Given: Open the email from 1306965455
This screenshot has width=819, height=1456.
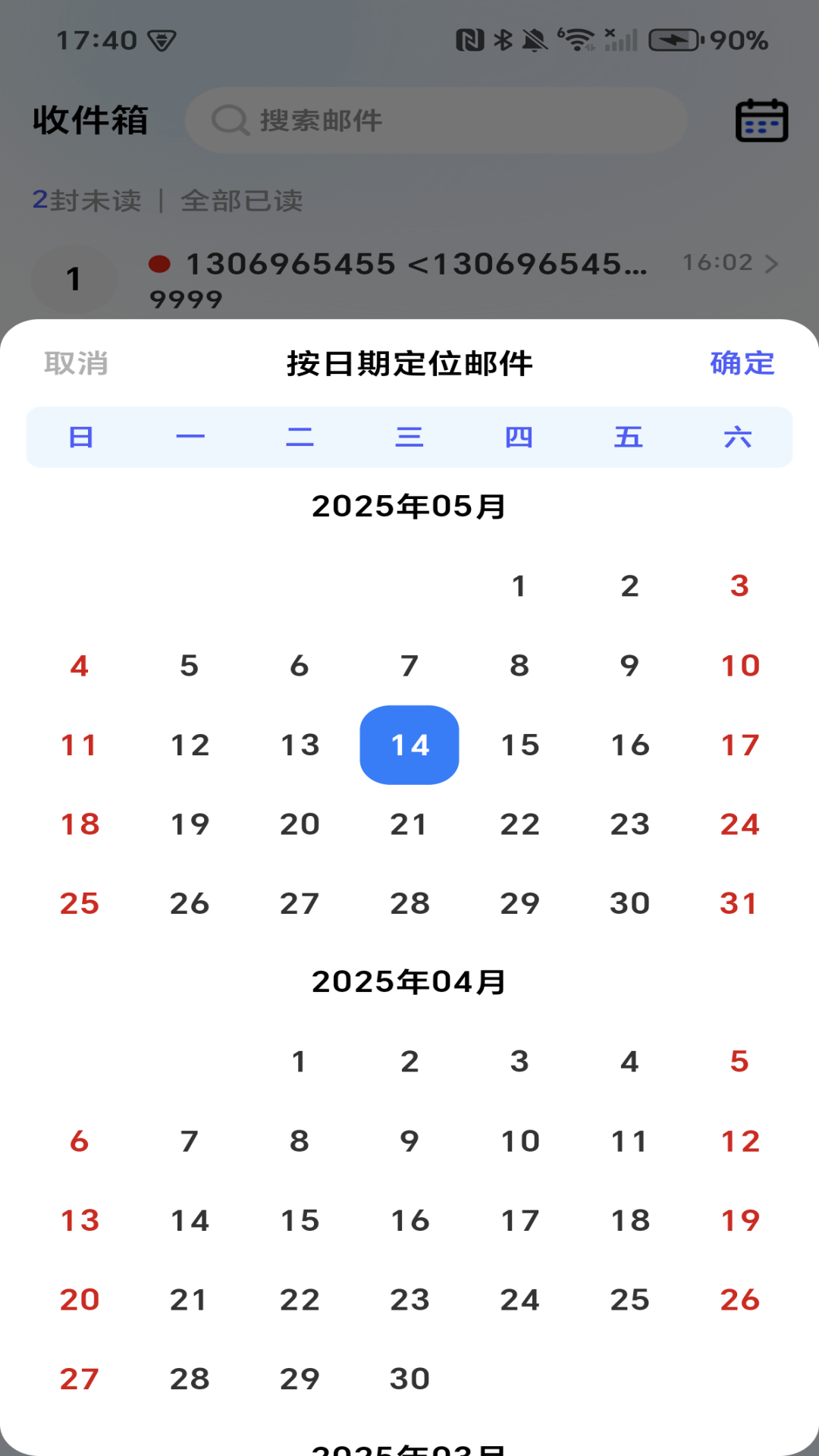Looking at the screenshot, I should click(x=417, y=265).
